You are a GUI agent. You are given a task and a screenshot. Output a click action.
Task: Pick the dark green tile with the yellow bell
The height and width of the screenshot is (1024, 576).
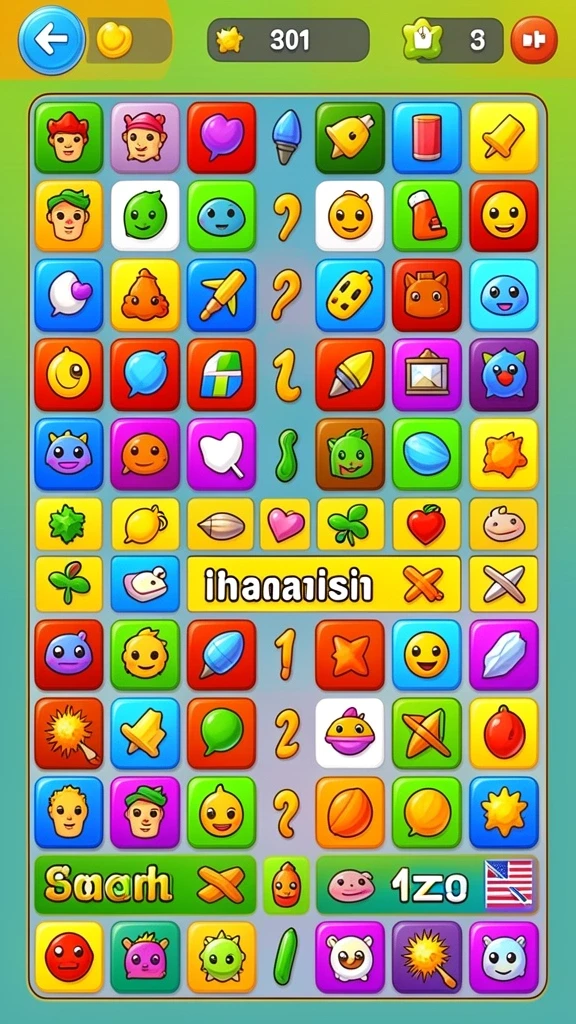350,137
